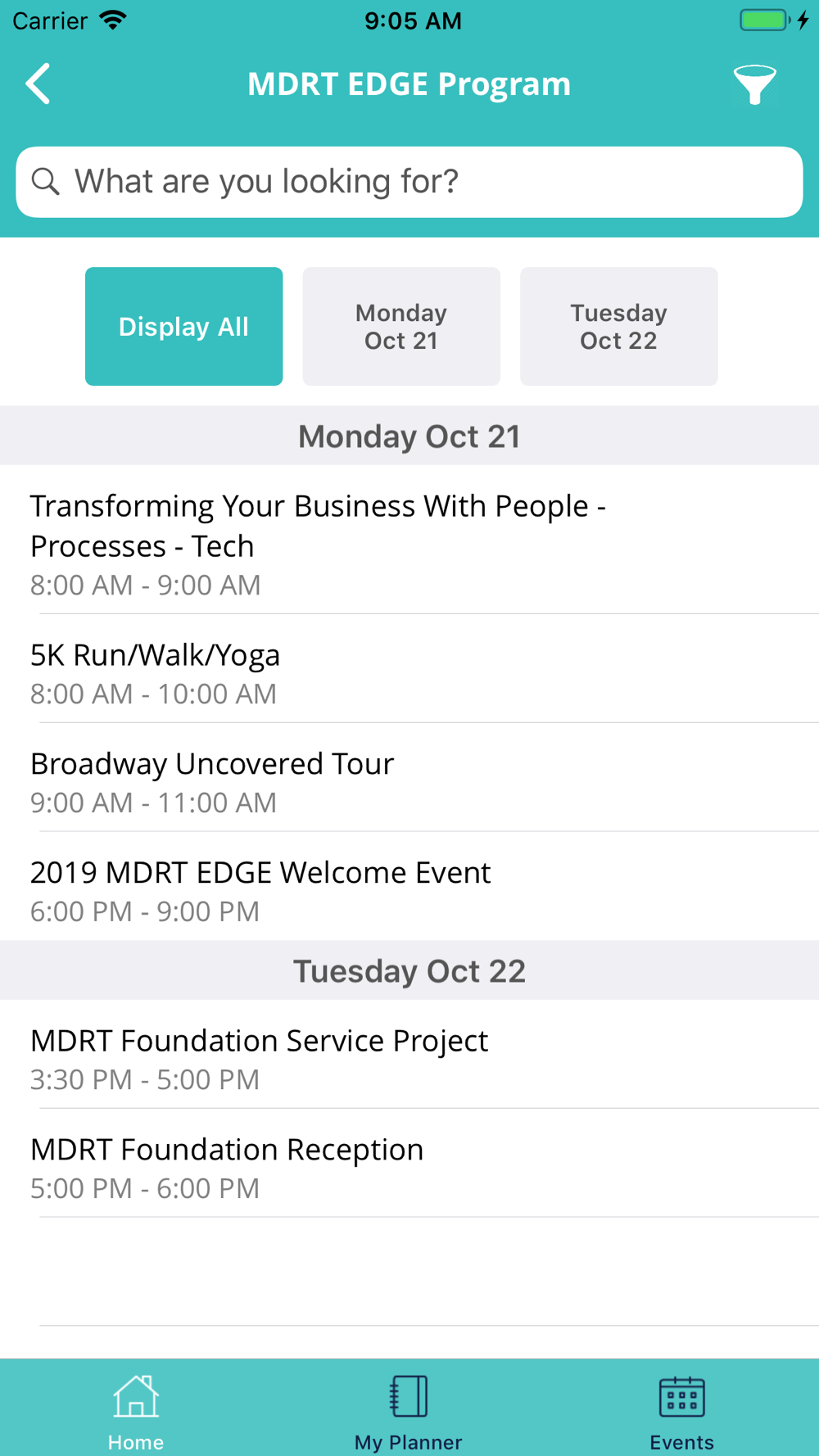Select the Display All filter
This screenshot has height=1456, width=819.
(183, 326)
